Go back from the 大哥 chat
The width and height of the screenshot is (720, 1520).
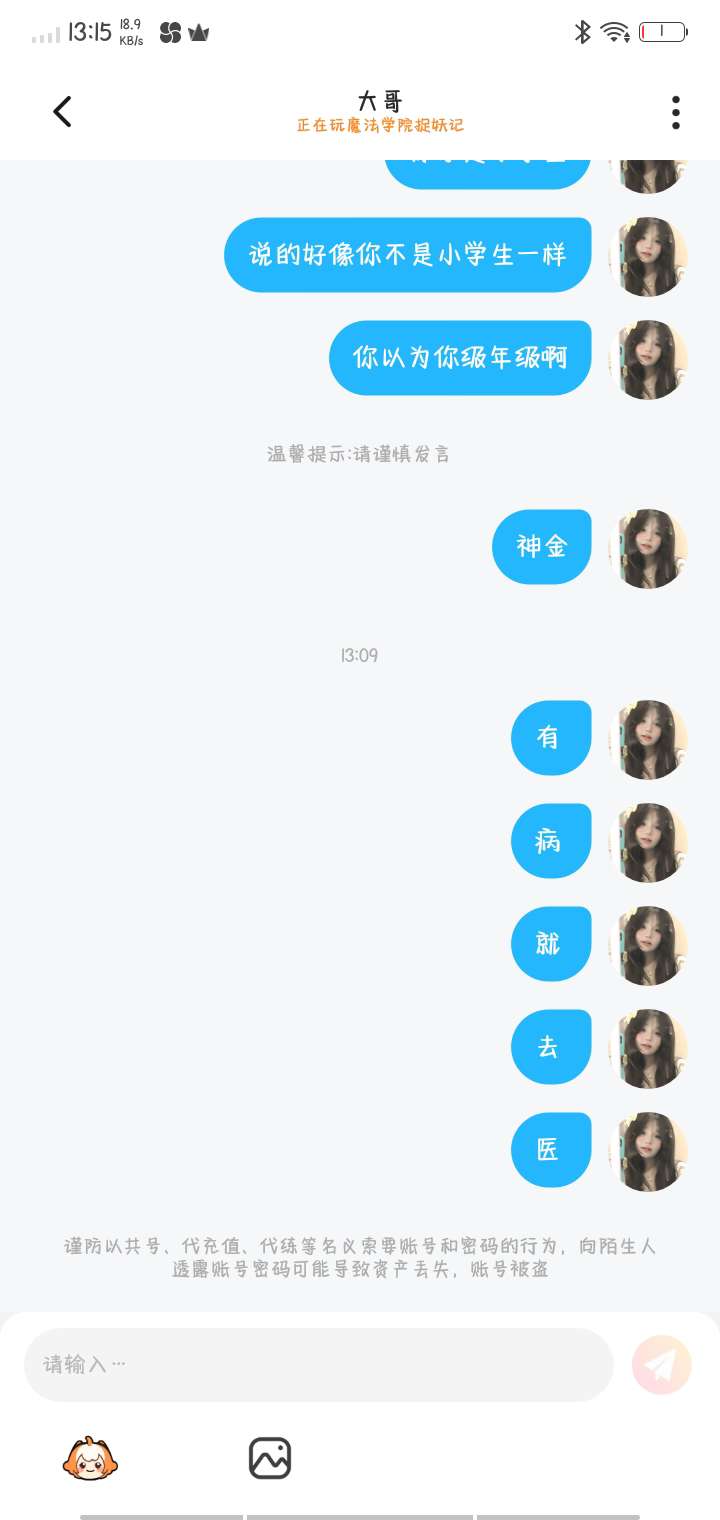[62, 111]
